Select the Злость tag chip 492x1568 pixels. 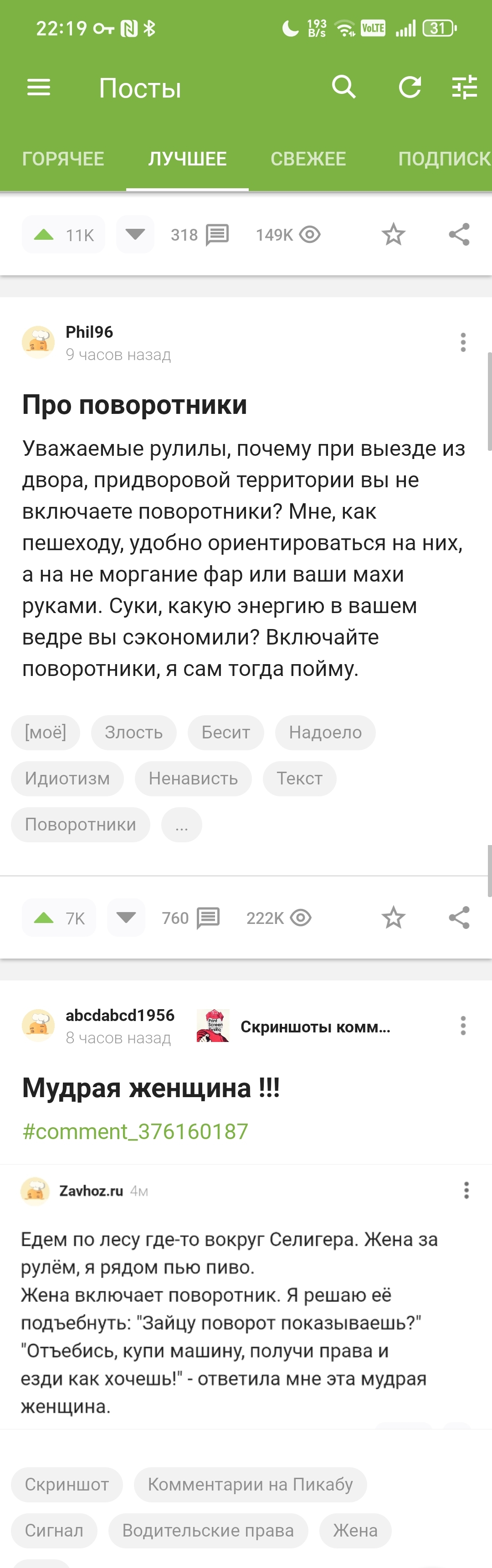pos(134,732)
